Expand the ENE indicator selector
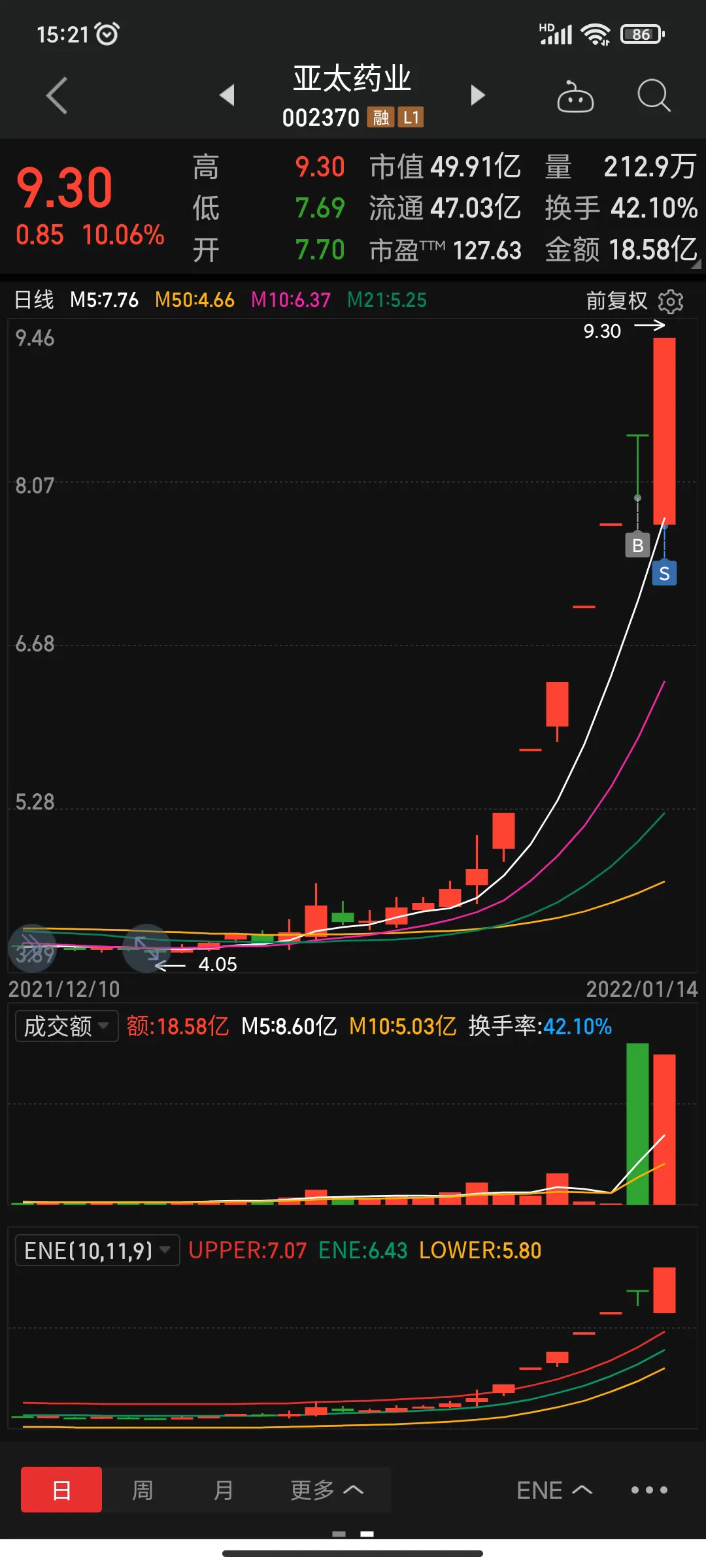 click(x=554, y=1490)
